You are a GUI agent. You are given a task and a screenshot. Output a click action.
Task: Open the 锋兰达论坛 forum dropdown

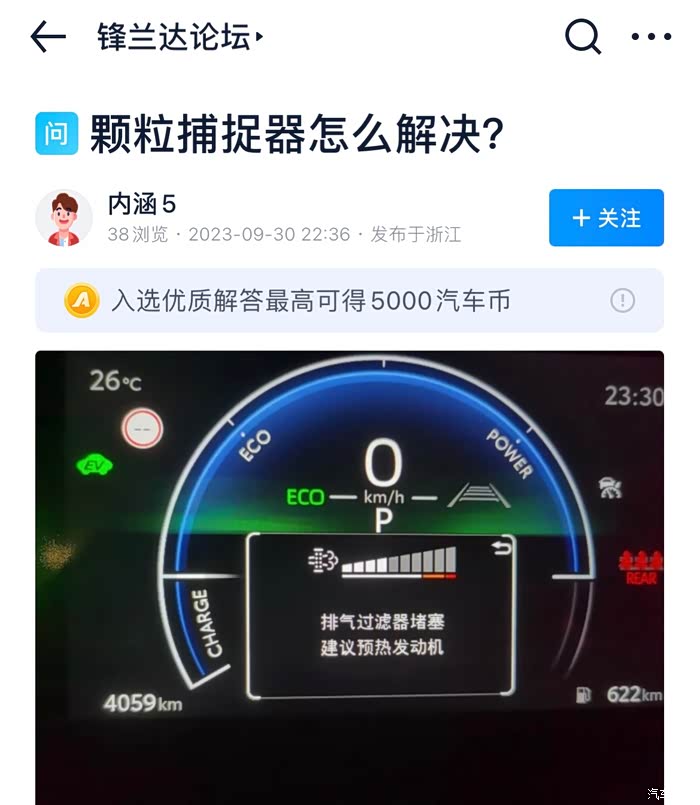pos(180,36)
